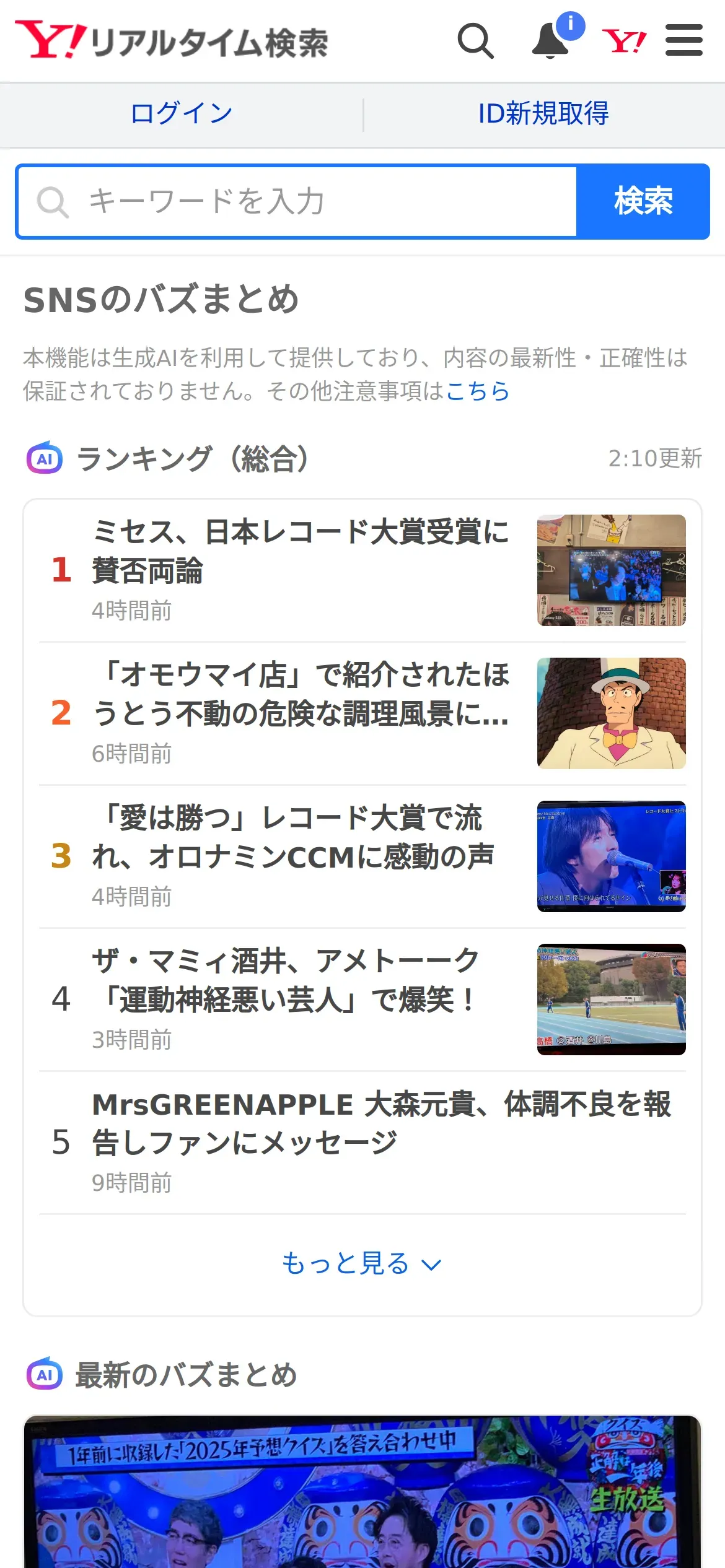Viewport: 725px width, 1568px height.
Task: Tap ログイン to sign in
Action: [181, 114]
